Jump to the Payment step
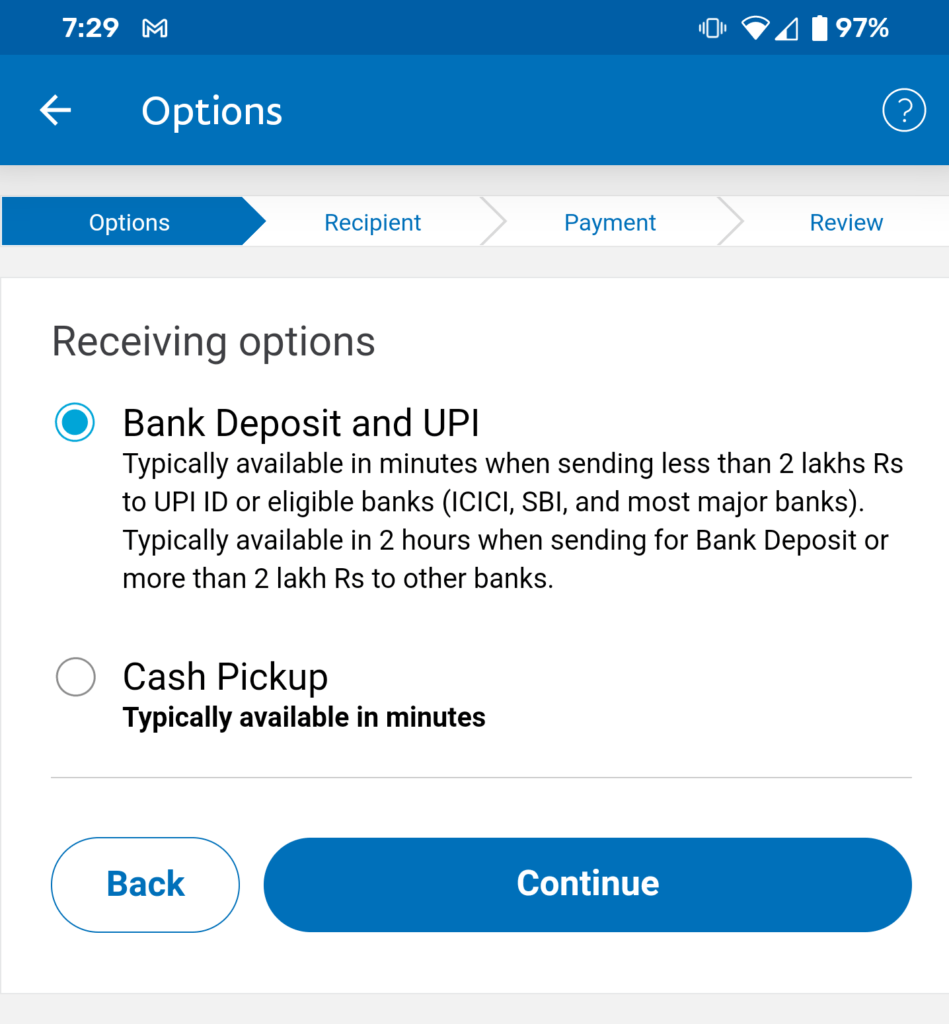The height and width of the screenshot is (1024, 949). click(610, 222)
